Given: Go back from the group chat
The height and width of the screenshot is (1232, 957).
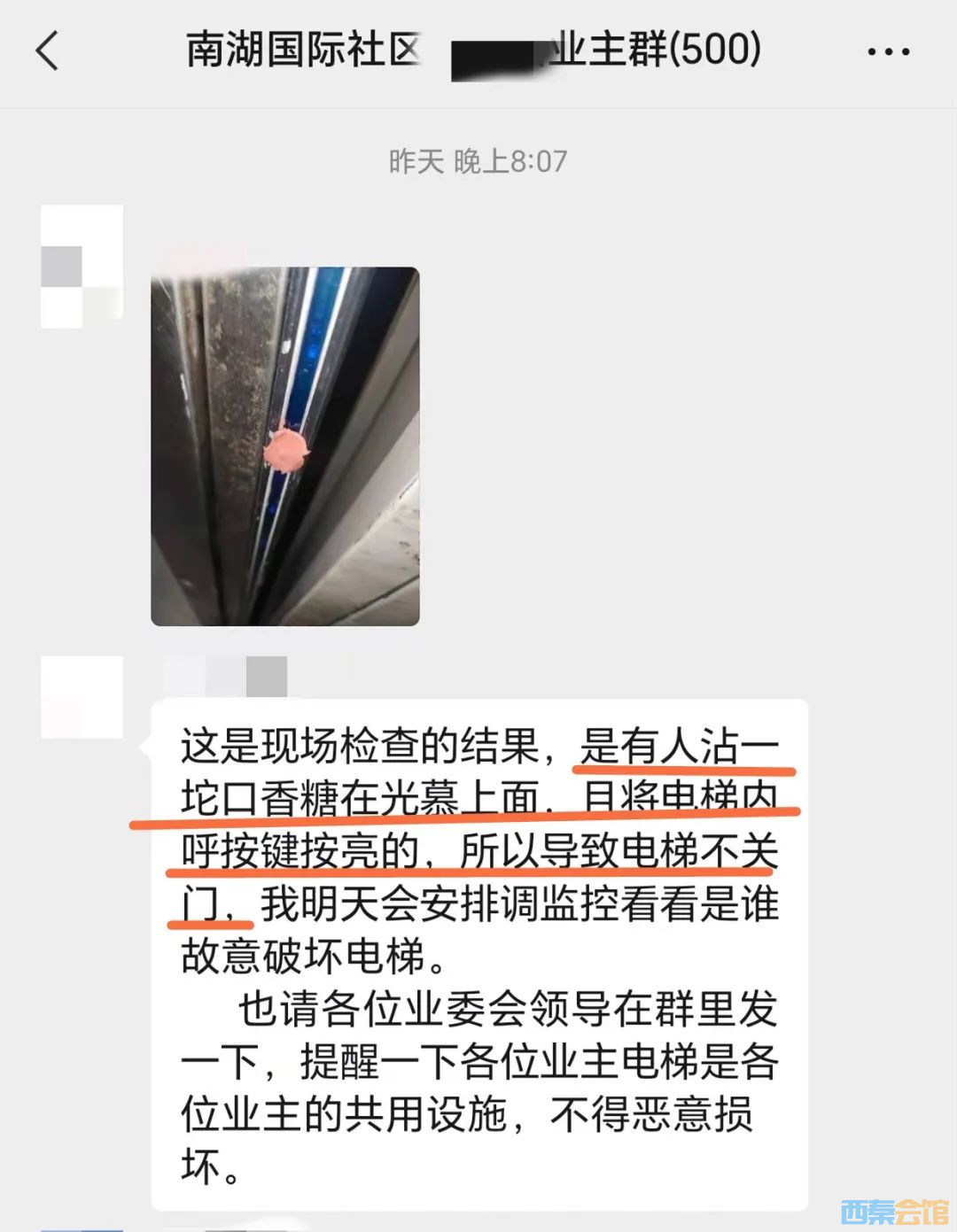Looking at the screenshot, I should pyautogui.click(x=48, y=50).
